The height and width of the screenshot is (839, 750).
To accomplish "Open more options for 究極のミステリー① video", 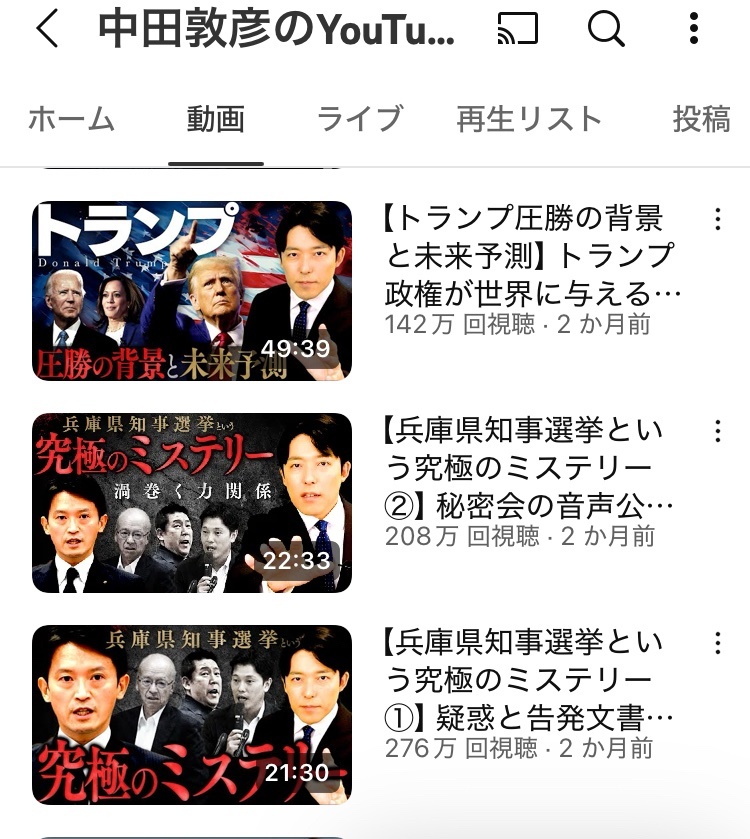I will point(717,644).
